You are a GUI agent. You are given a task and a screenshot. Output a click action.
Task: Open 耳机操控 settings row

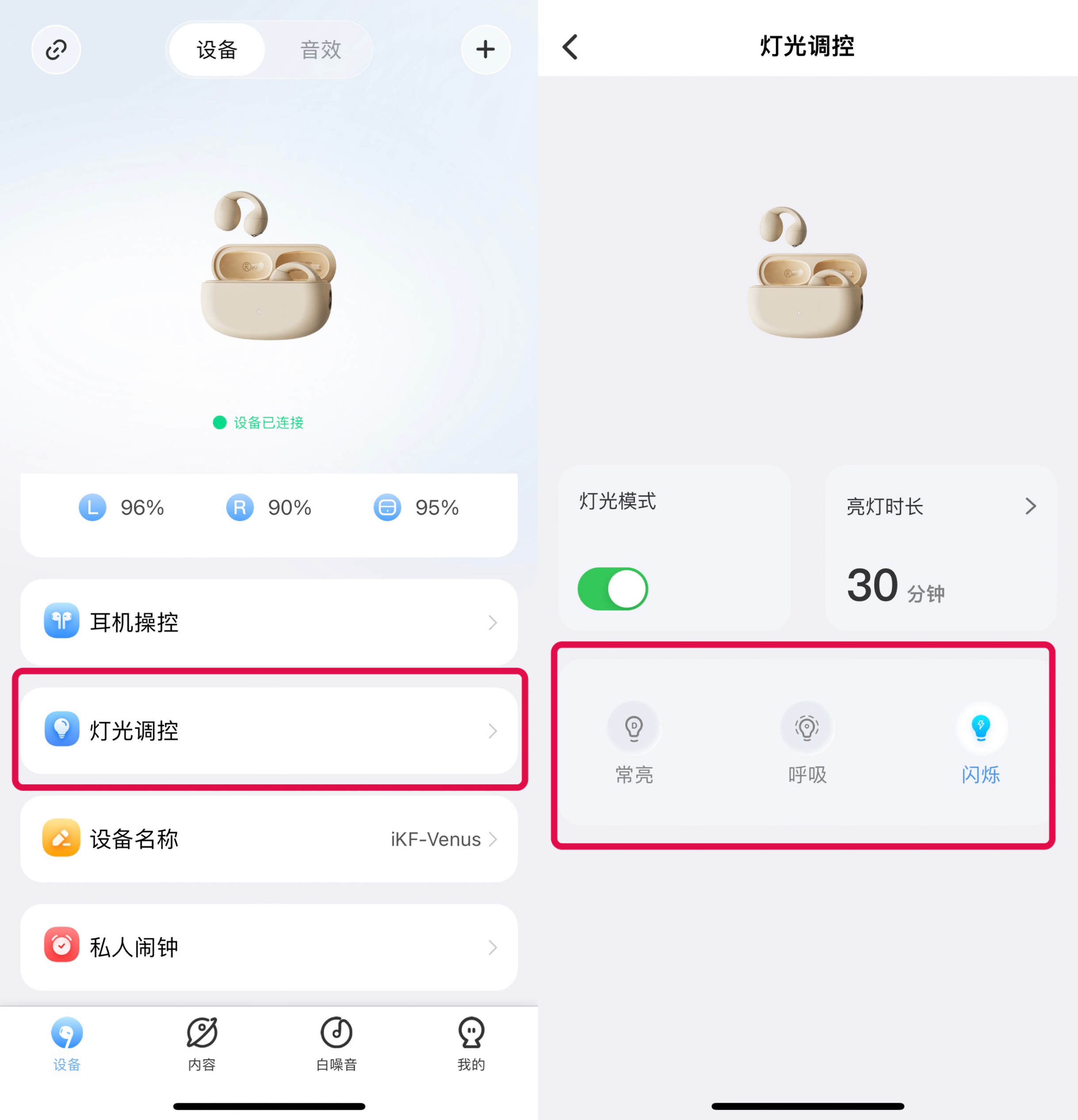[268, 622]
